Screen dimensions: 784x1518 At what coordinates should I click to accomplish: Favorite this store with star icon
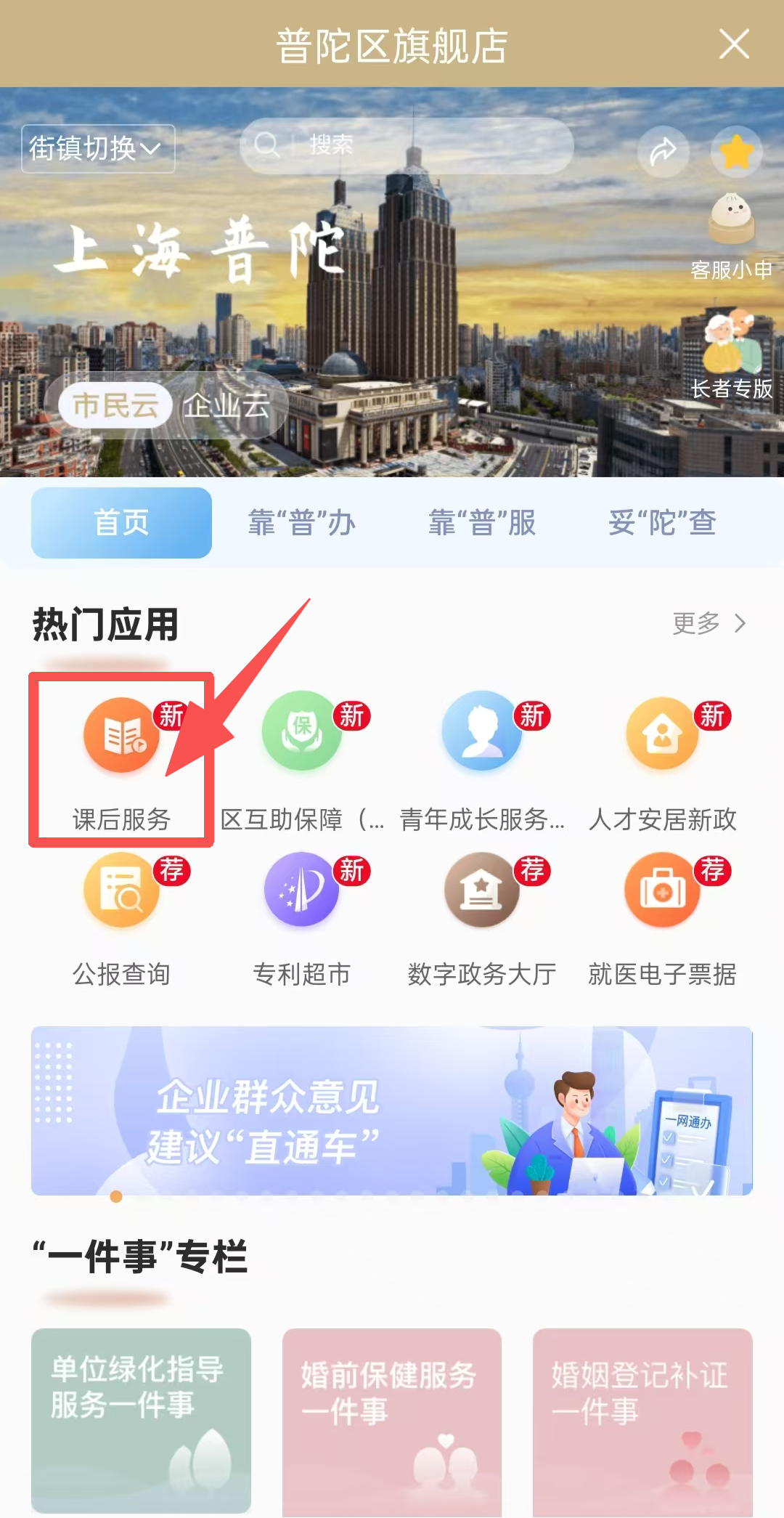736,152
